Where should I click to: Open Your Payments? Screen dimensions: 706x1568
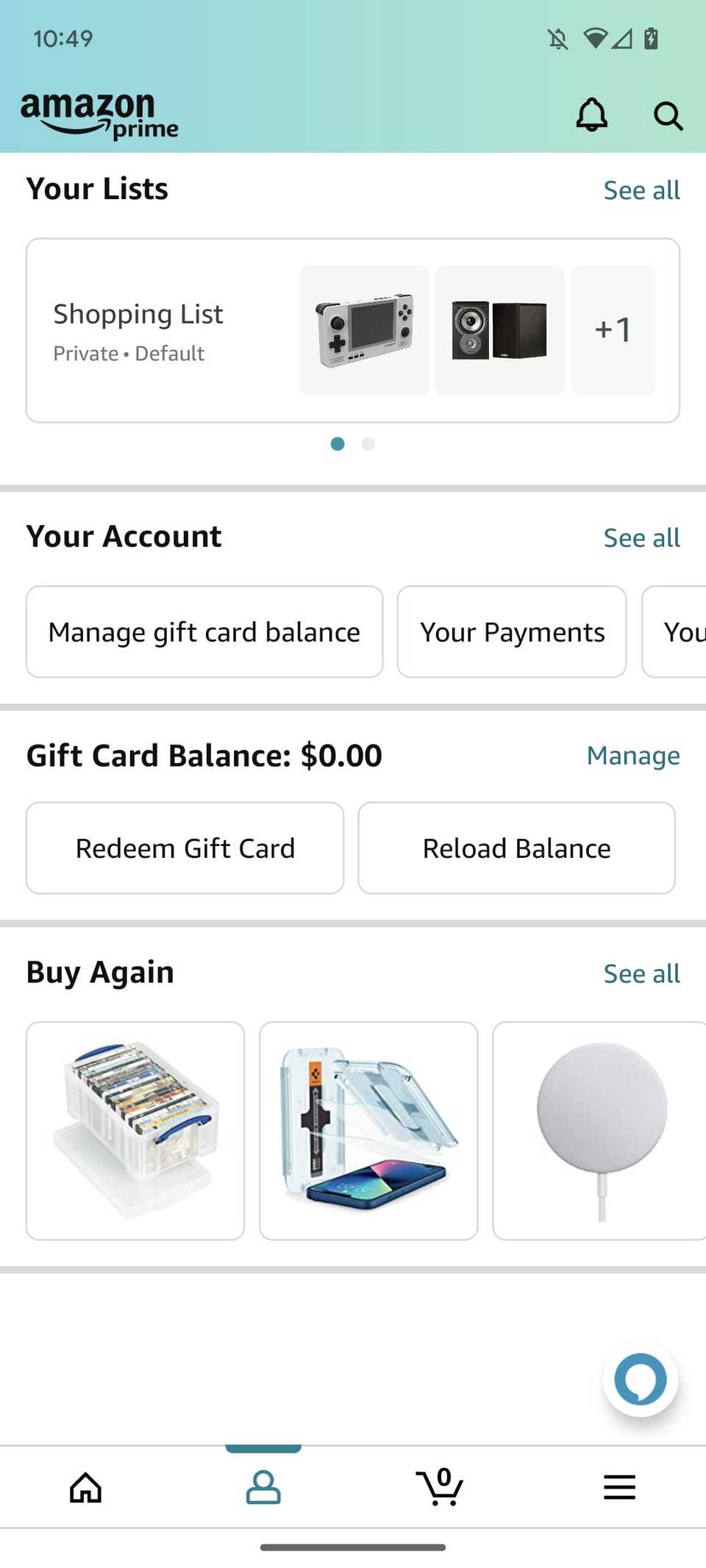(x=511, y=631)
